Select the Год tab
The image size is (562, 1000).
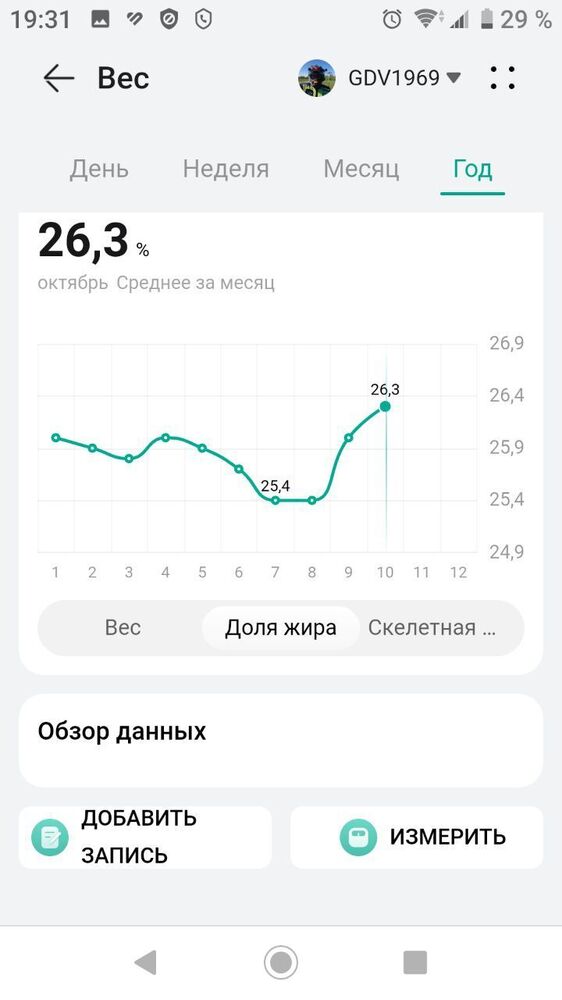[x=473, y=170]
